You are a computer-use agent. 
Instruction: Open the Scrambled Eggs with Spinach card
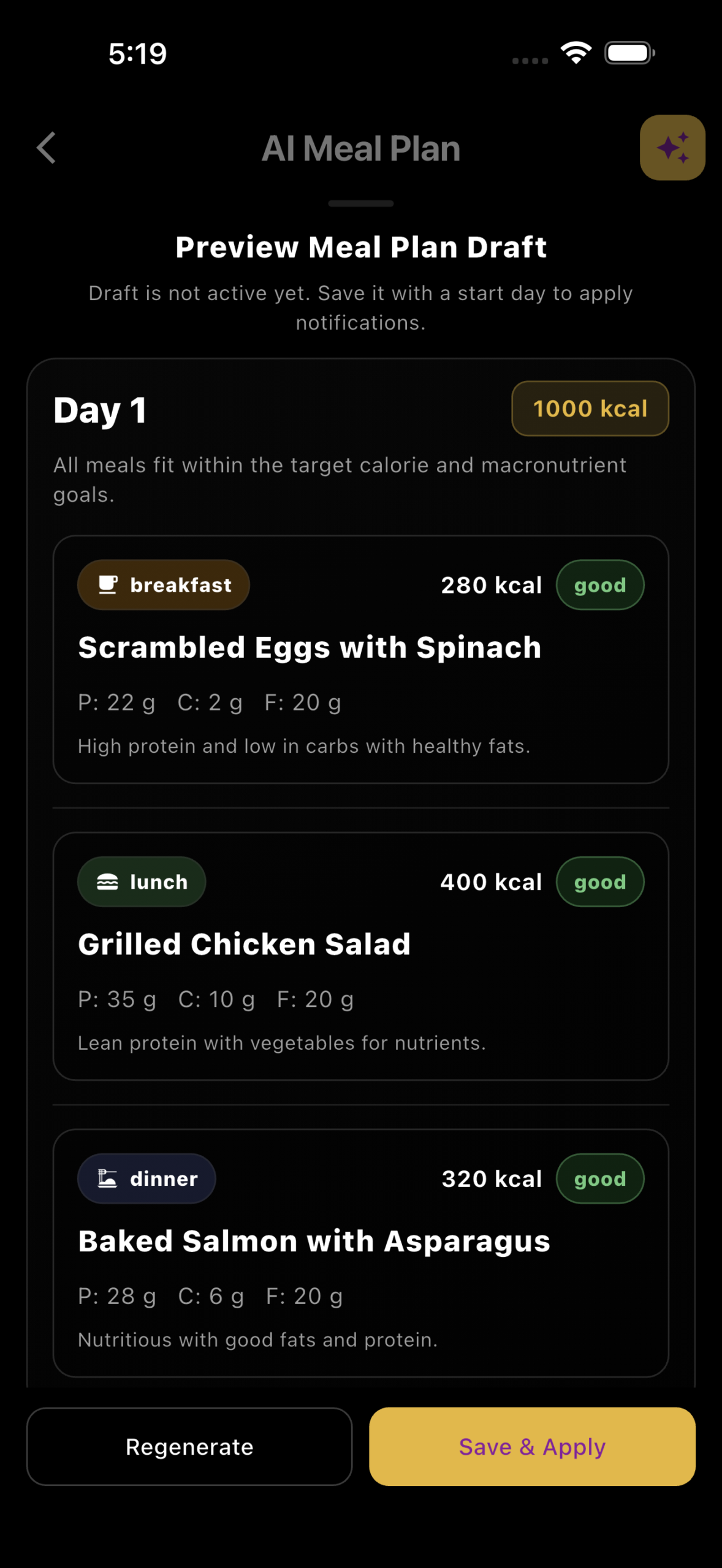tap(360, 659)
